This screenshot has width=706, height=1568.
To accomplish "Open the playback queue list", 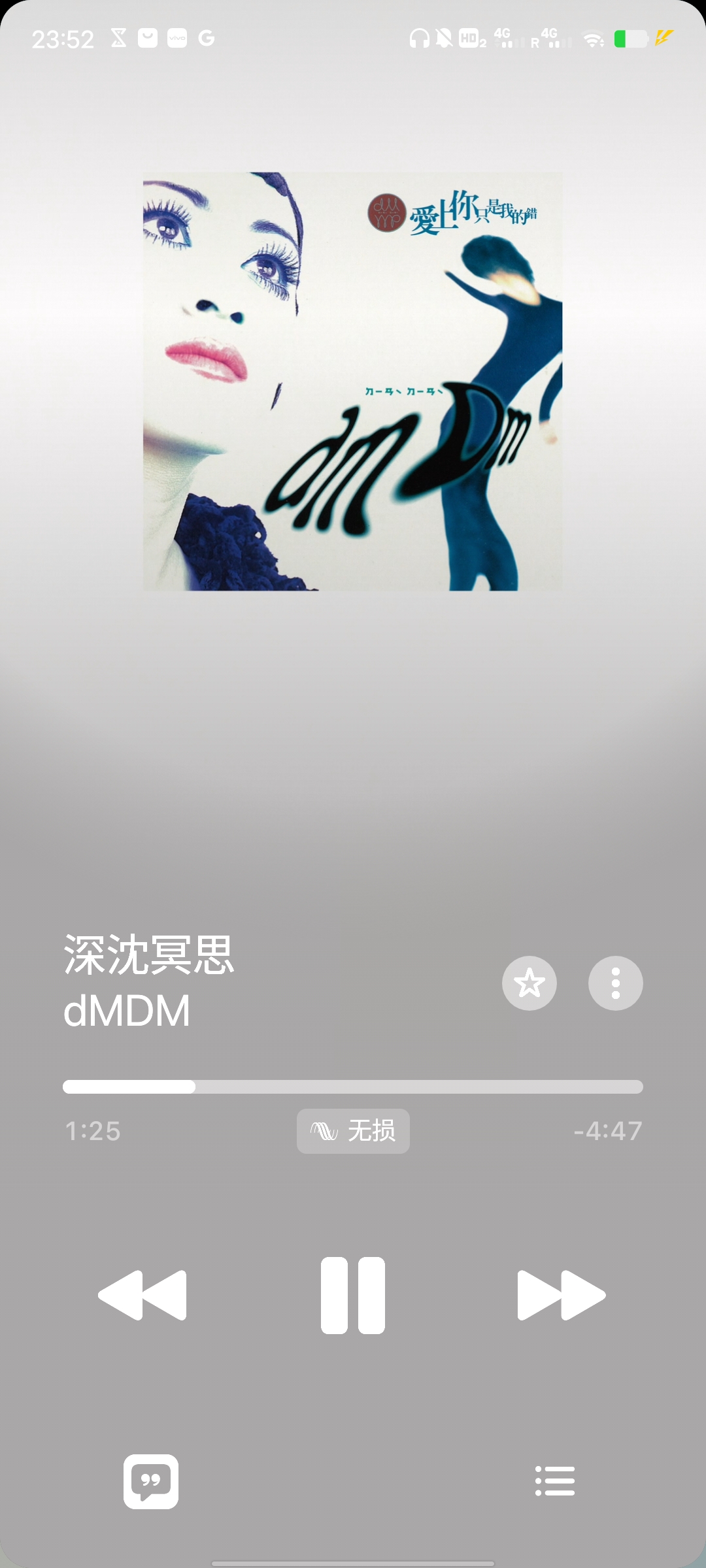I will tap(554, 1481).
